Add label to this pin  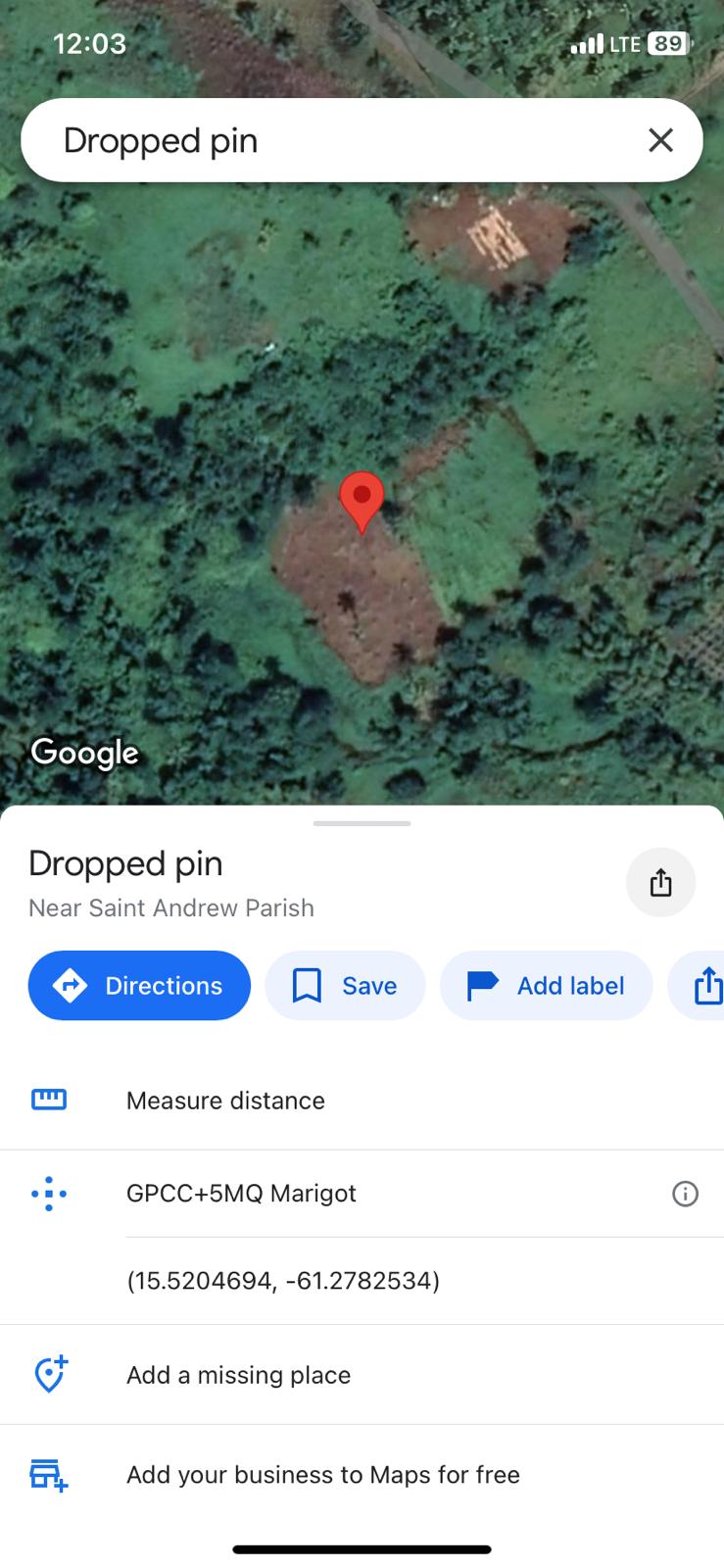click(546, 985)
